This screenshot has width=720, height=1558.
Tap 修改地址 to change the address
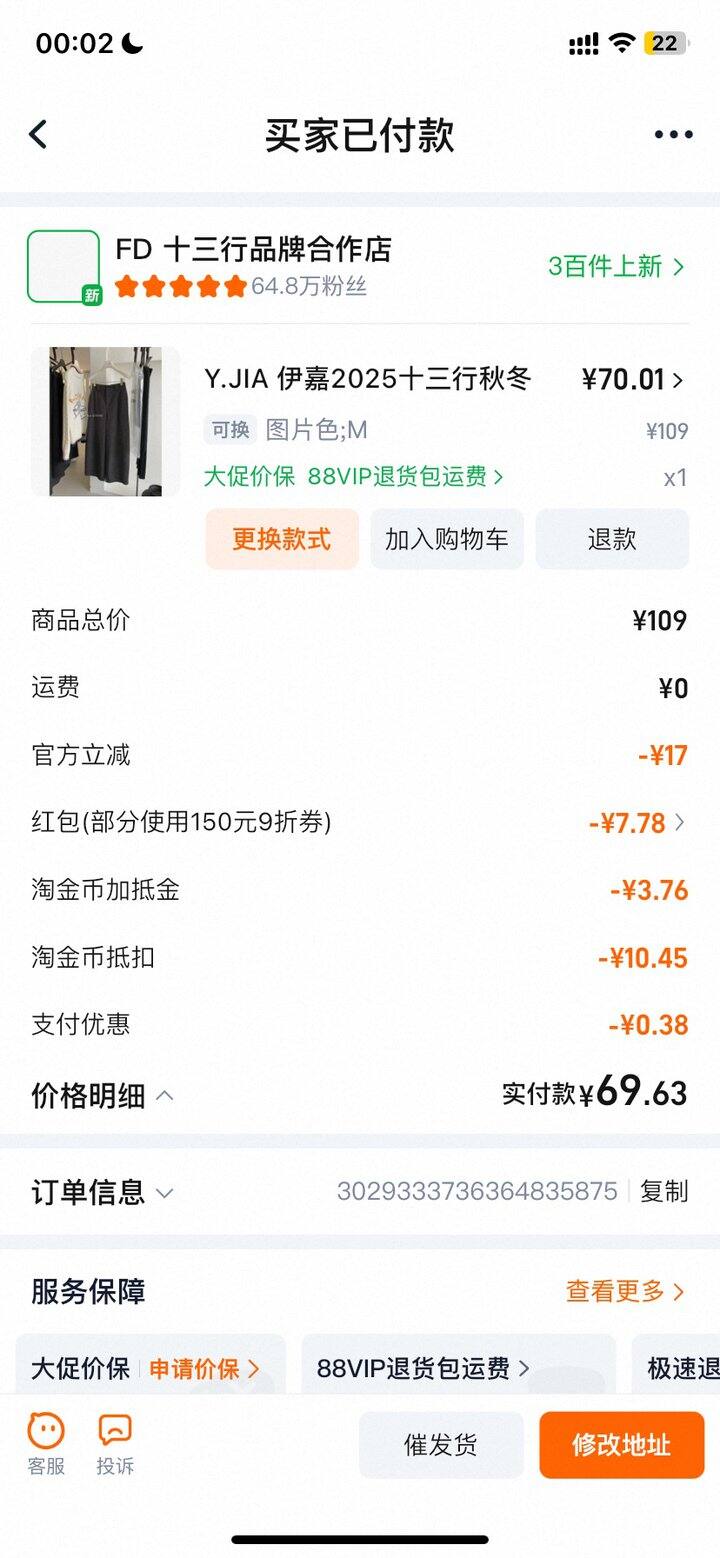click(621, 1445)
